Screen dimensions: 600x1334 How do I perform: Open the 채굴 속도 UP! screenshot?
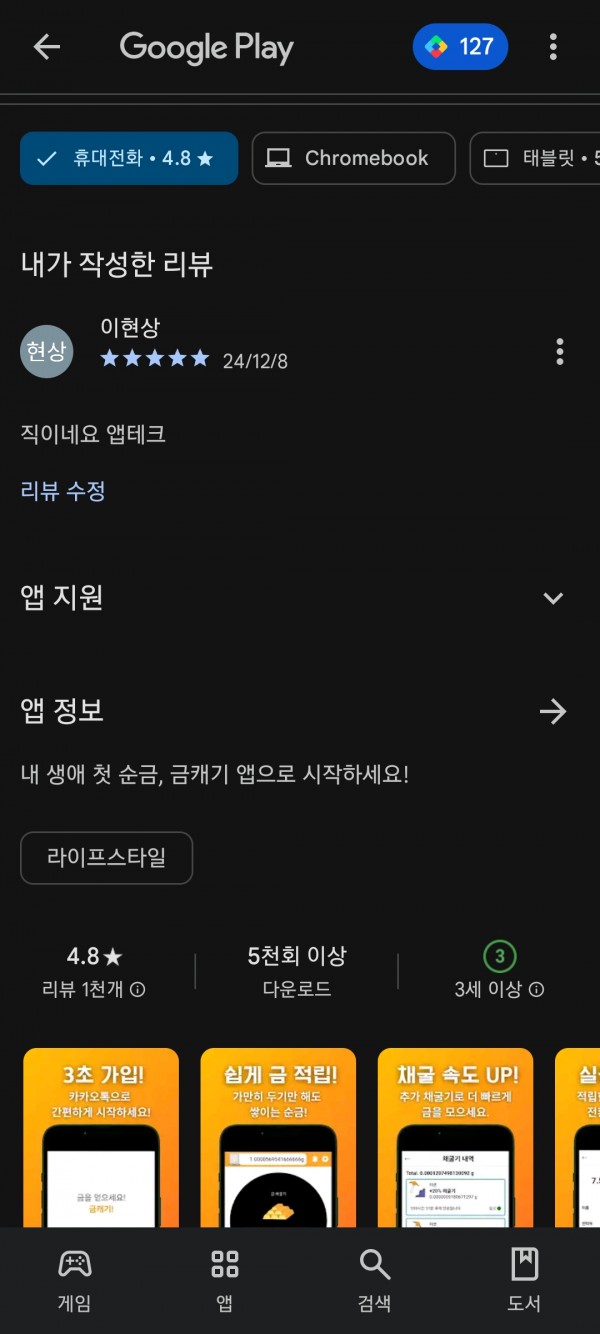tap(455, 1137)
